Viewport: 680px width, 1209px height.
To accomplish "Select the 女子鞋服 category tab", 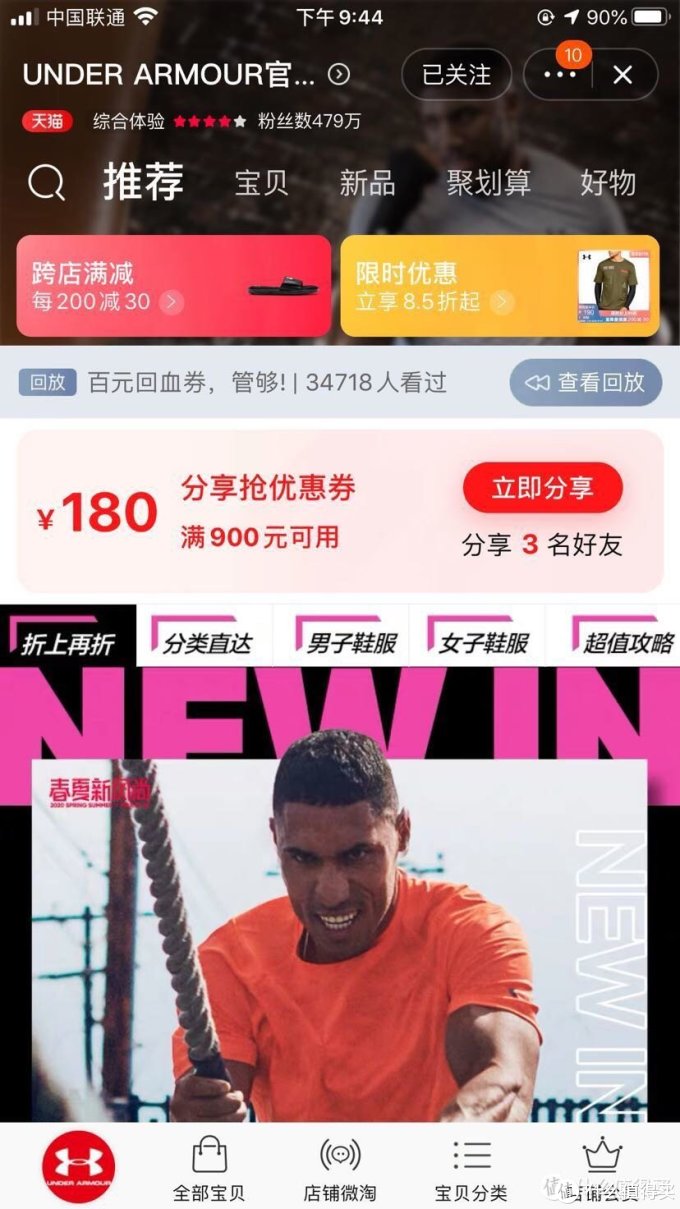I will (483, 642).
